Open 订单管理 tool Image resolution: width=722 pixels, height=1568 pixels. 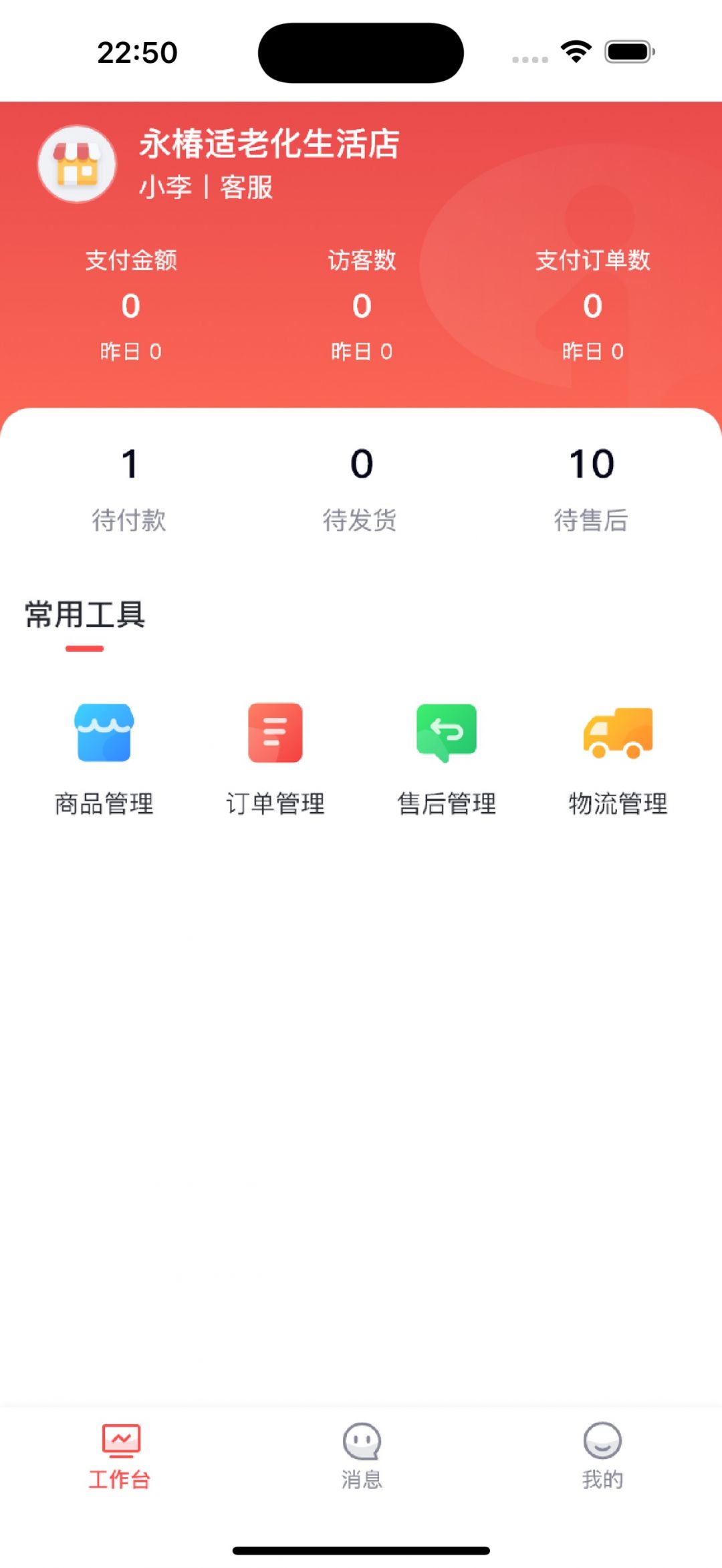275,757
